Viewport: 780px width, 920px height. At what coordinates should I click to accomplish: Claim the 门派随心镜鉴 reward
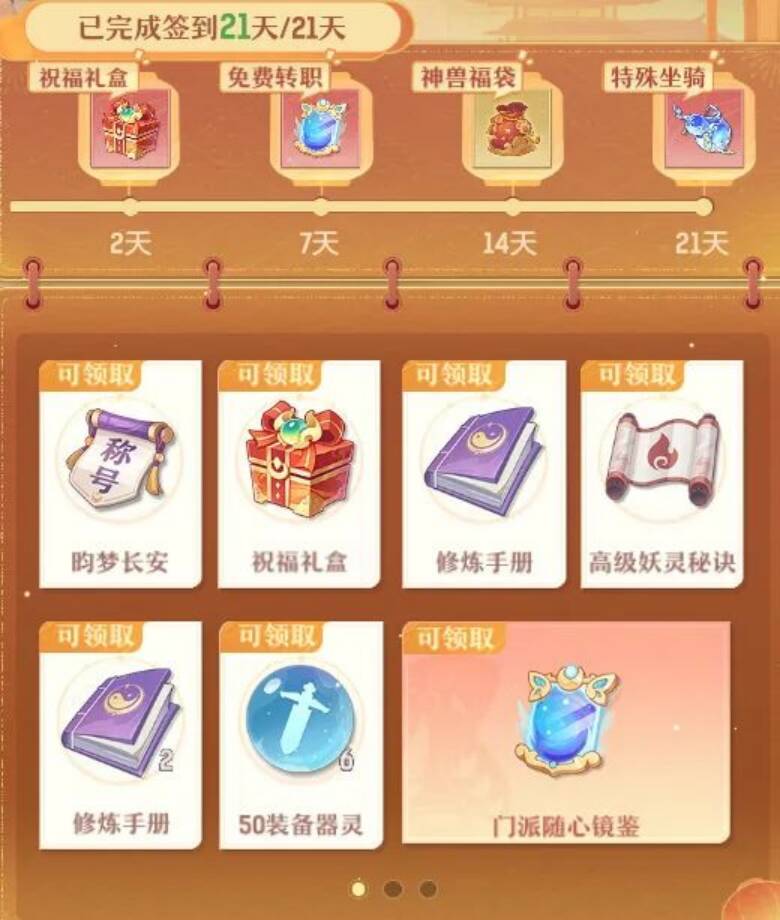click(566, 733)
